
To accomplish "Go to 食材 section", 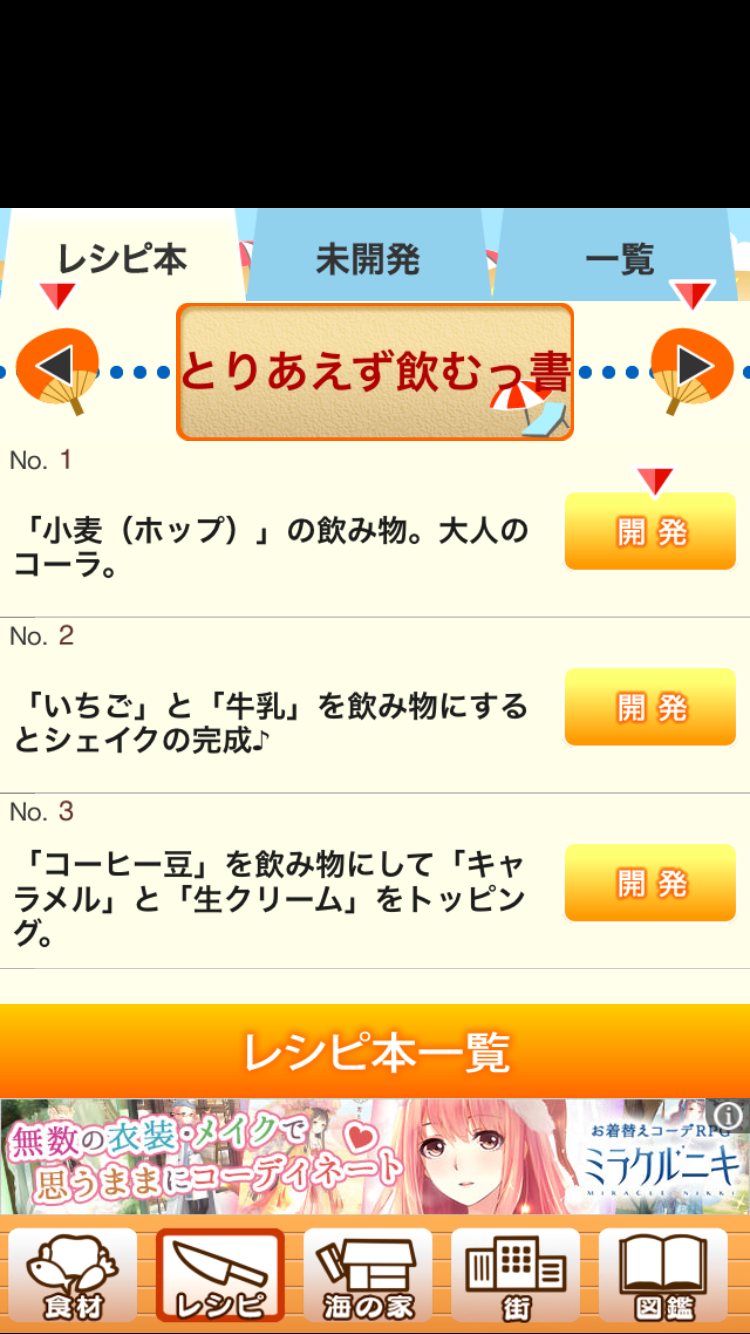I will point(73,1275).
